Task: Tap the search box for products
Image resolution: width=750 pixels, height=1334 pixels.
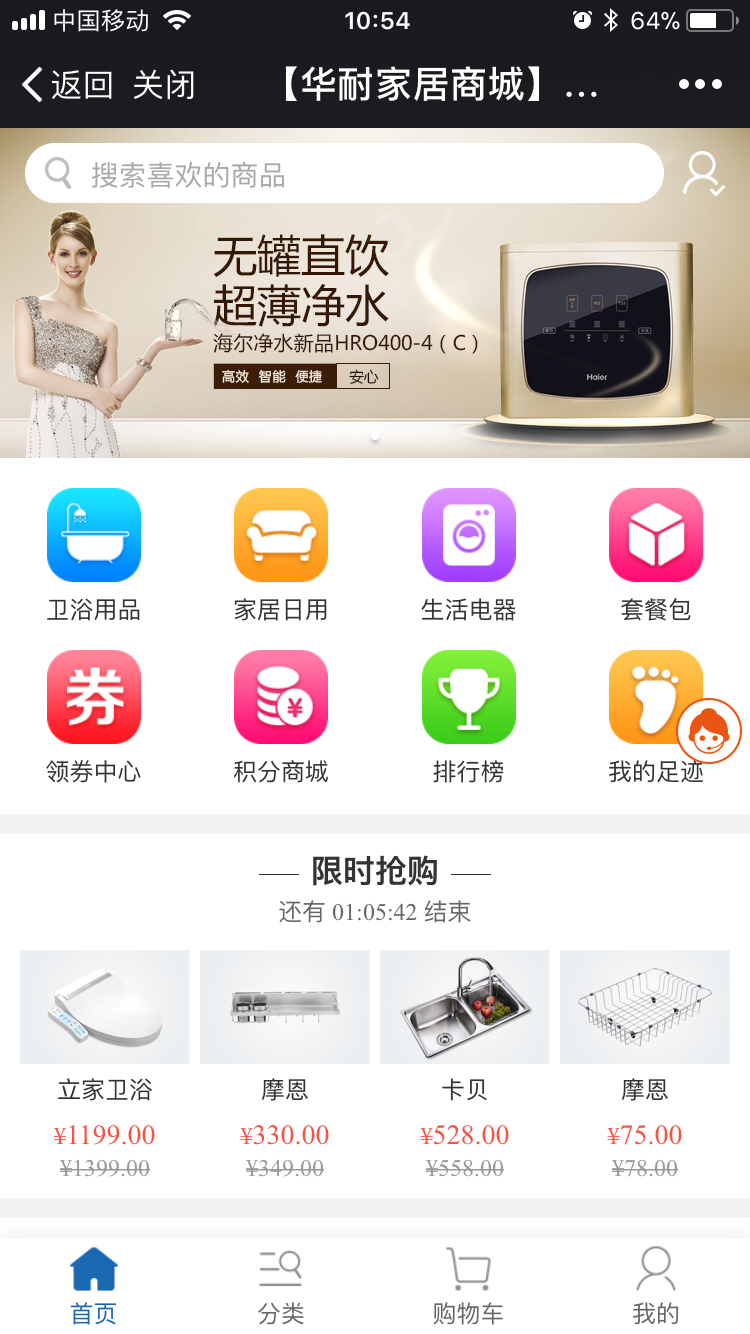Action: click(344, 174)
